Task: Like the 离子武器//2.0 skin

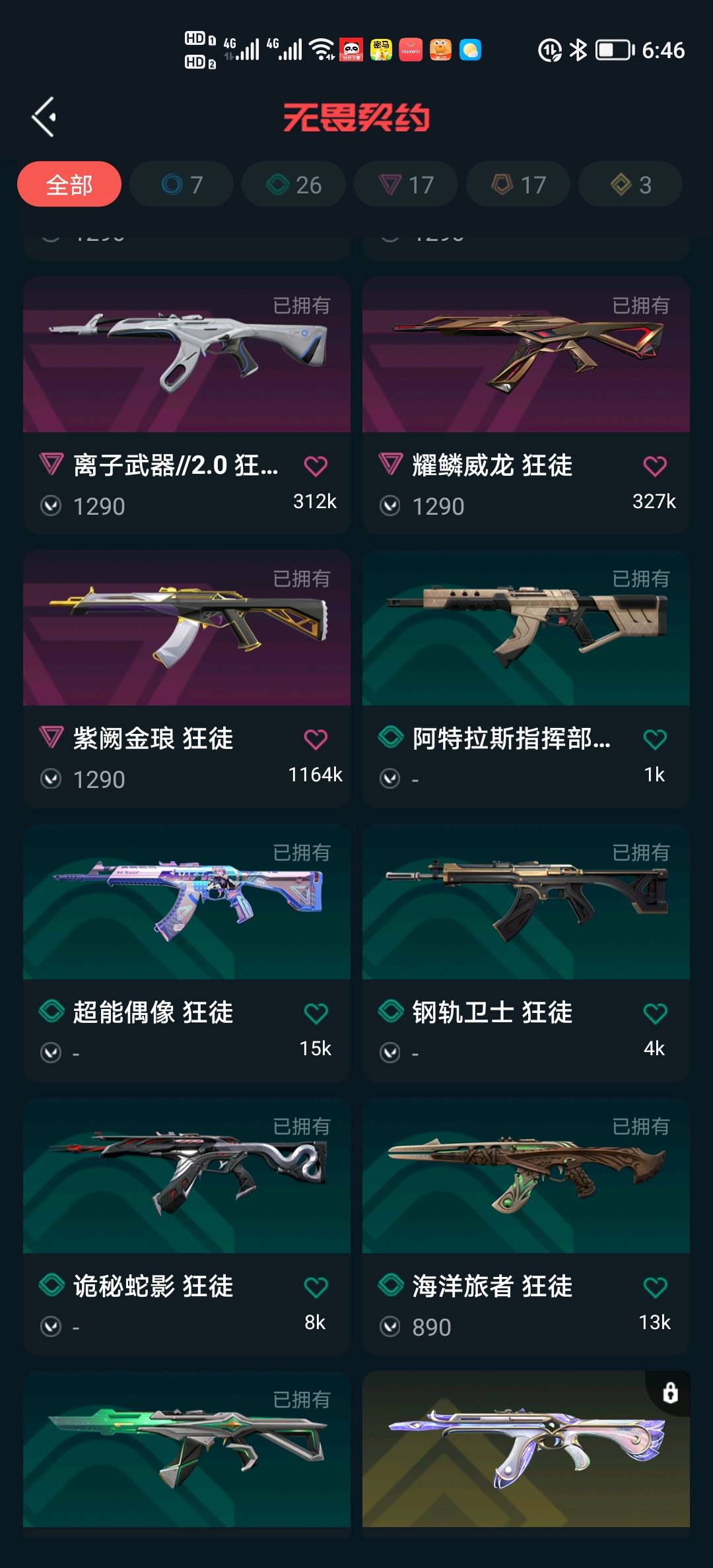Action: 316,466
